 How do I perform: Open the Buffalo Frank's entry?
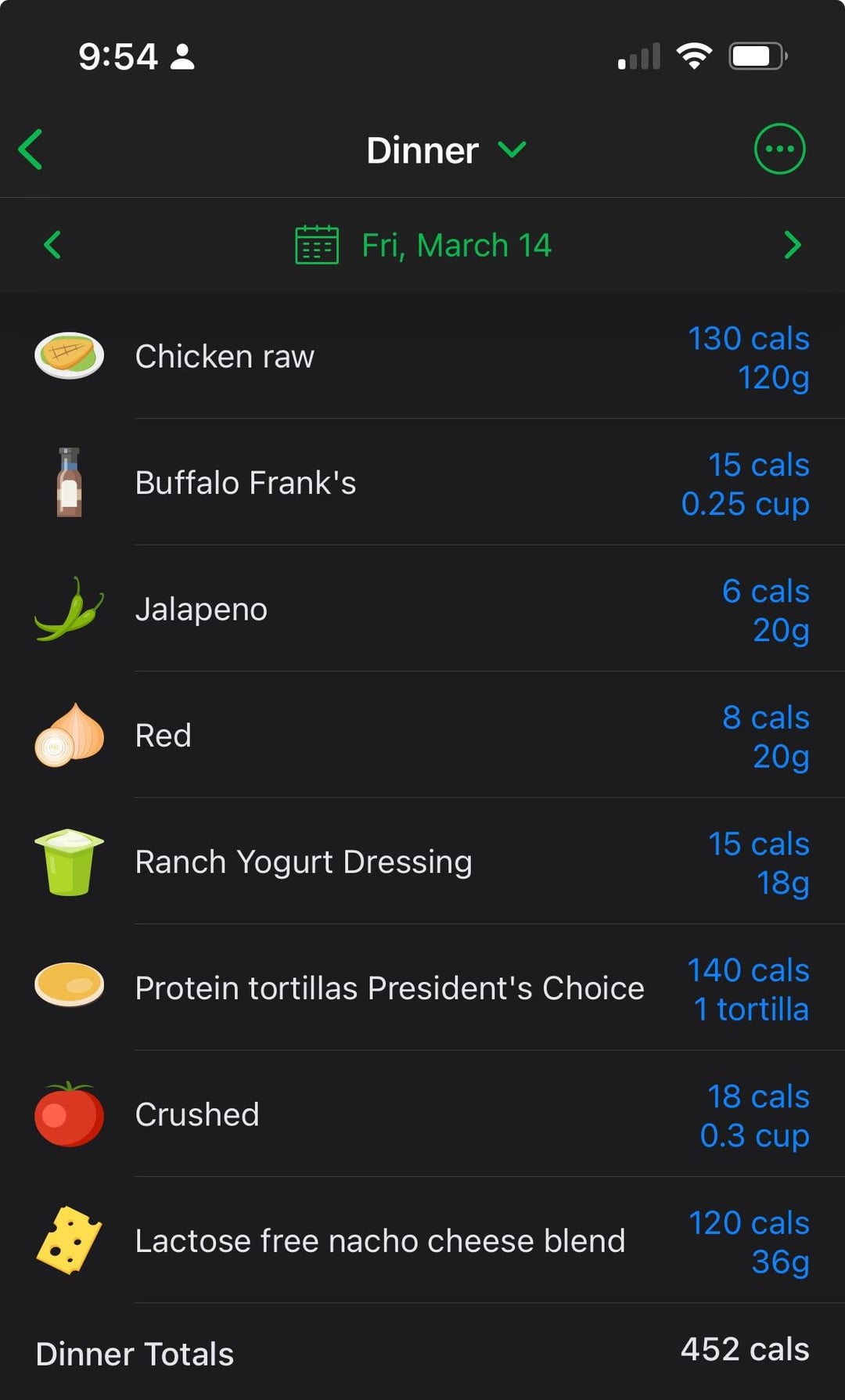pos(422,482)
